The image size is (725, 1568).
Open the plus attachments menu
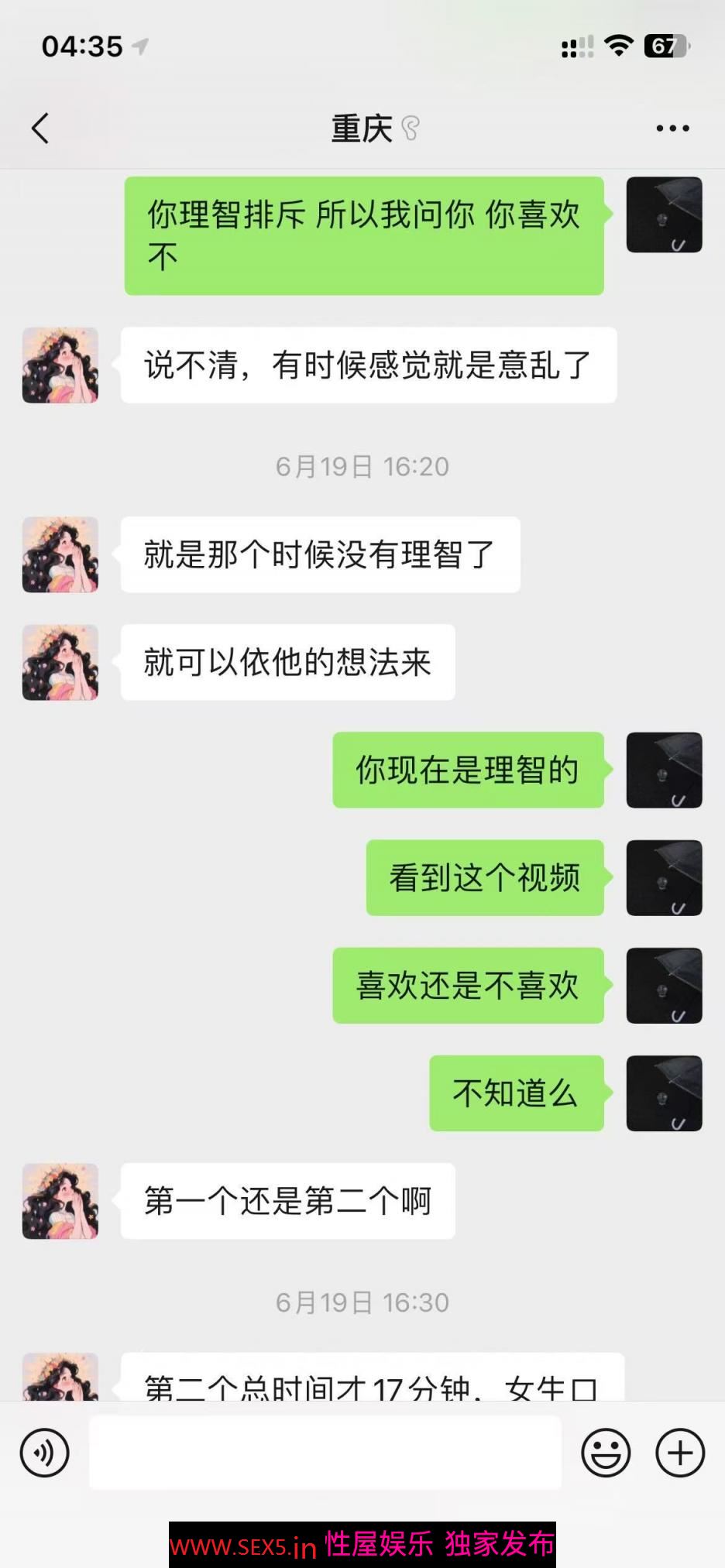click(x=679, y=1453)
